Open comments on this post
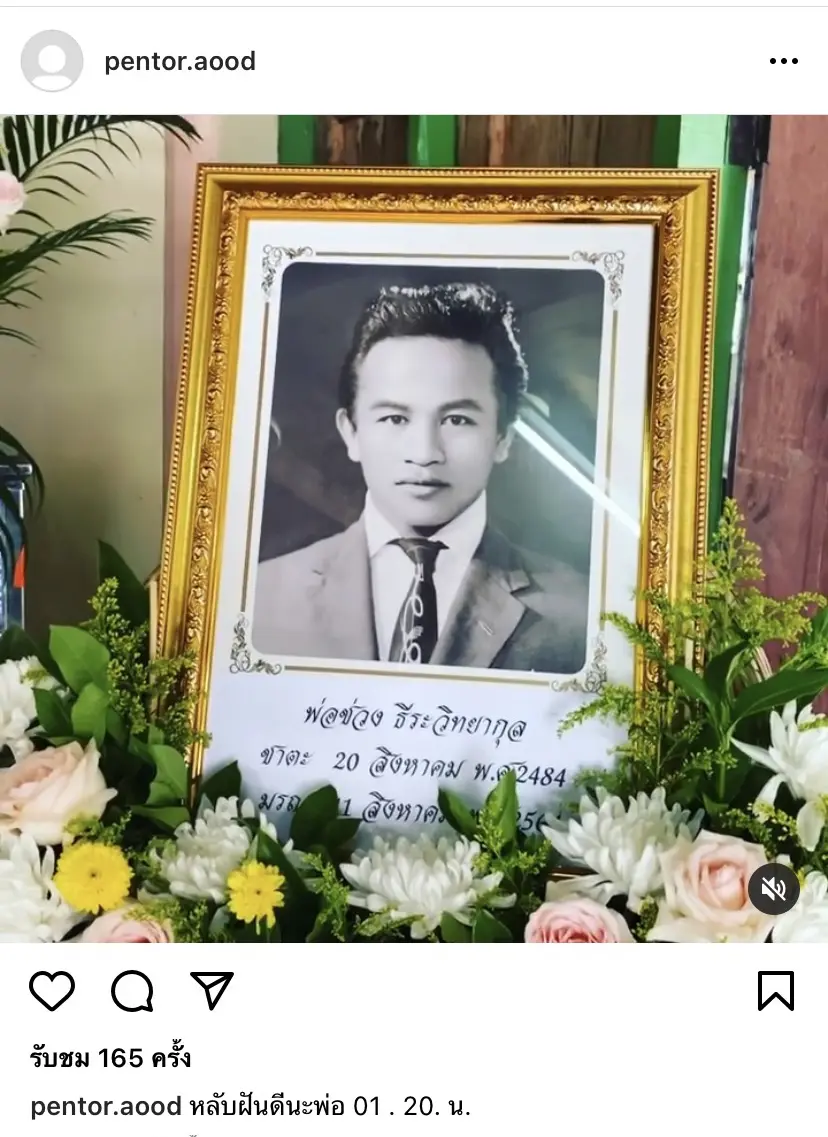The height and width of the screenshot is (1137, 828). [132, 991]
